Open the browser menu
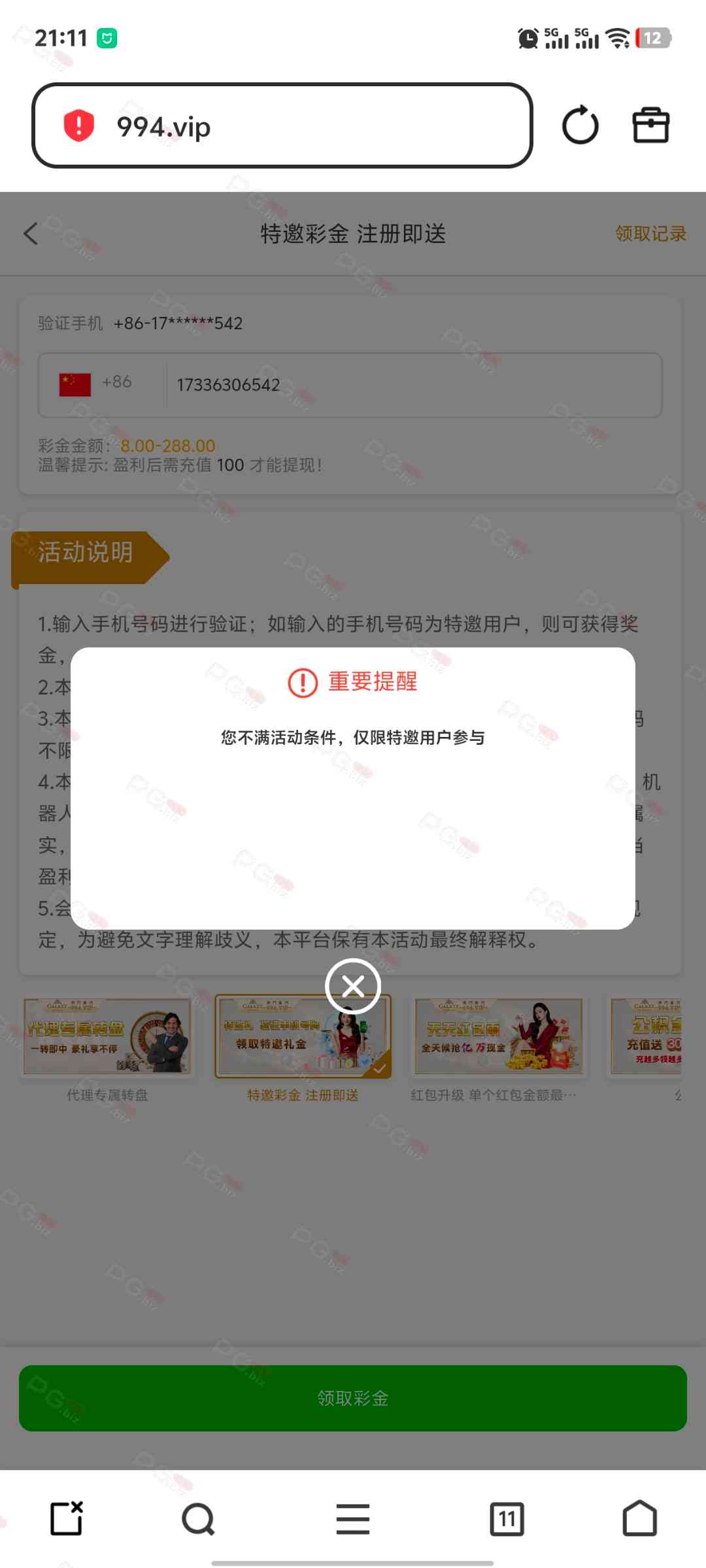 tap(353, 1518)
